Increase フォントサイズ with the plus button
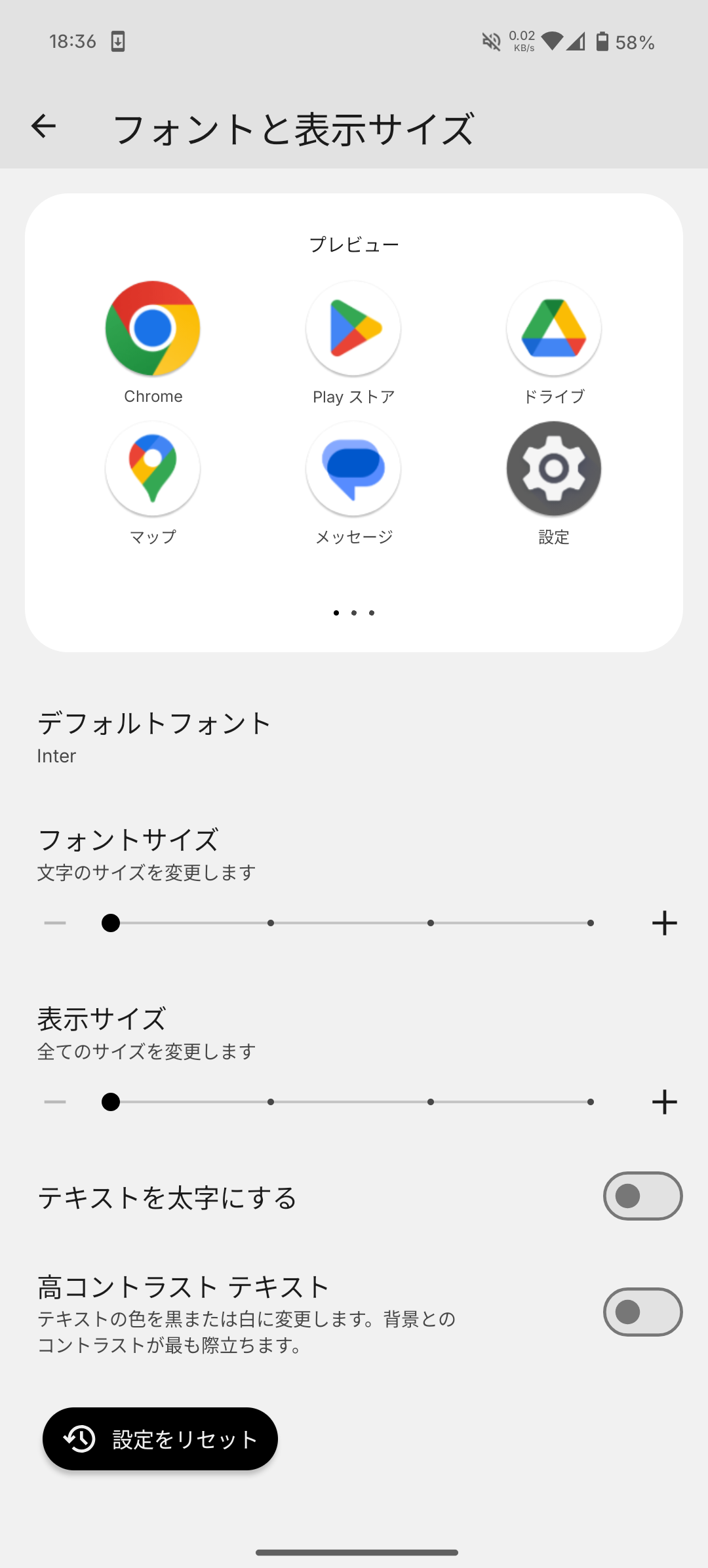This screenshot has height=1568, width=708. [x=664, y=923]
